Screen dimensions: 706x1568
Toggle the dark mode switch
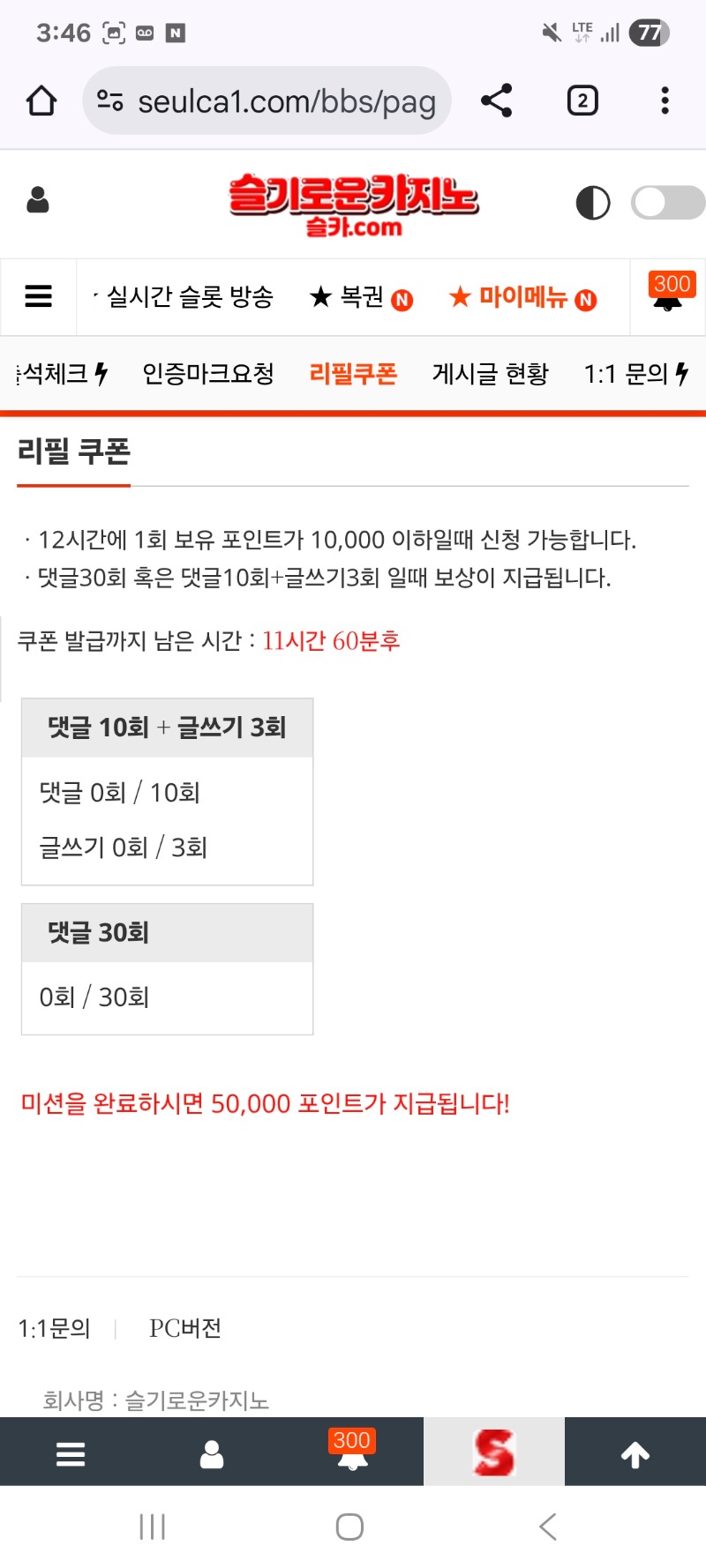pos(667,203)
